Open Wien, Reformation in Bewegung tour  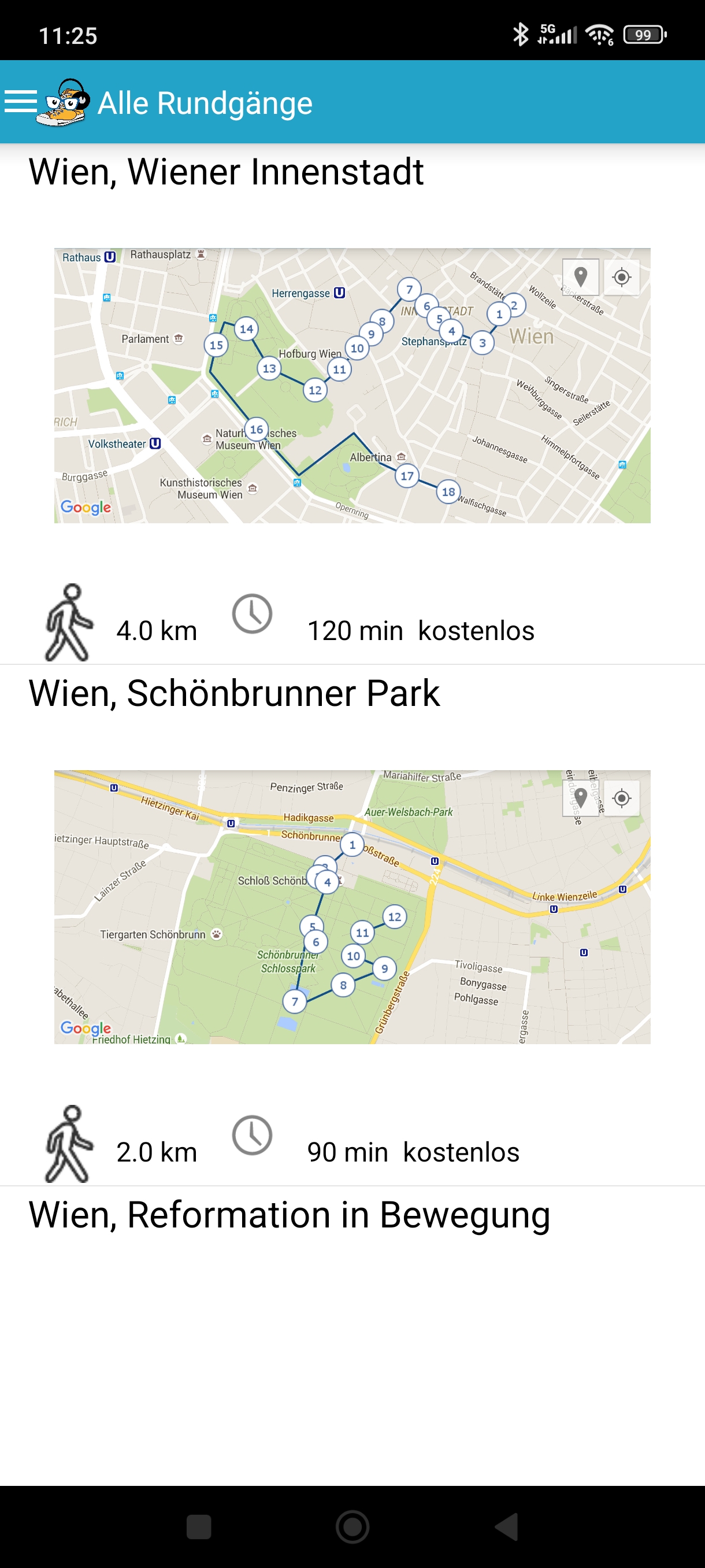289,1215
